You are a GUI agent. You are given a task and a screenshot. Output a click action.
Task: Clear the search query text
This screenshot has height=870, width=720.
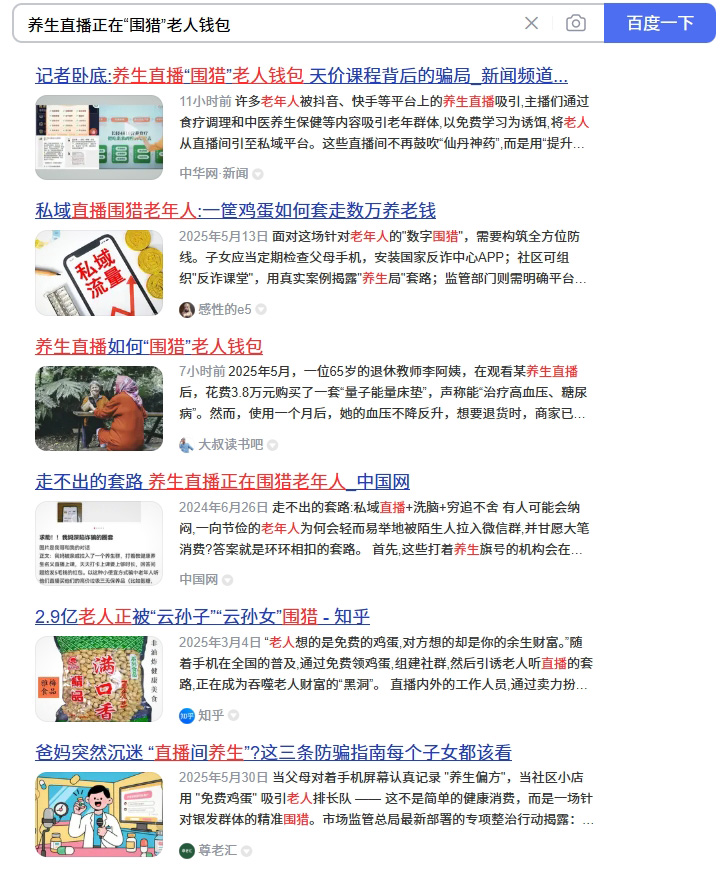click(532, 23)
